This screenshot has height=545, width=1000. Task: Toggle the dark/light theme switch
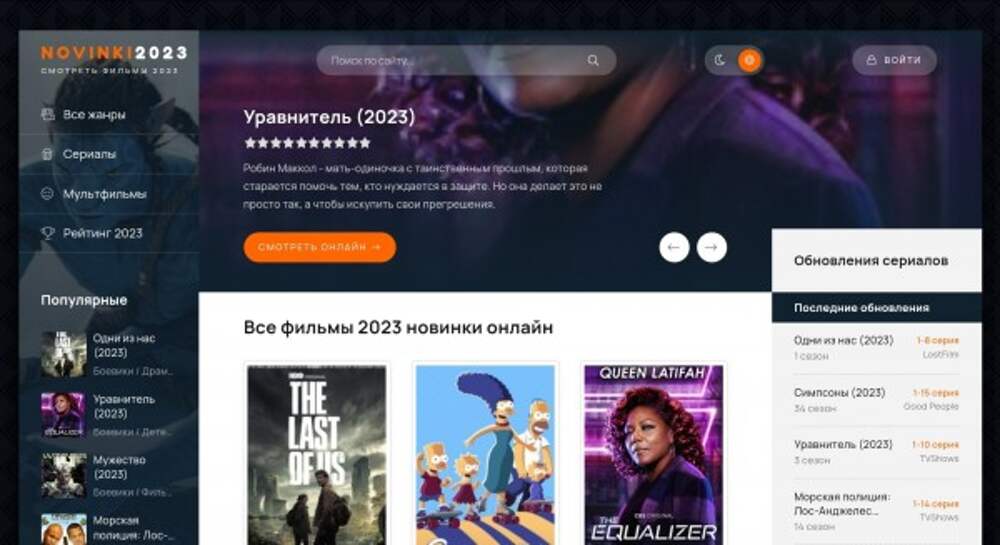point(734,60)
